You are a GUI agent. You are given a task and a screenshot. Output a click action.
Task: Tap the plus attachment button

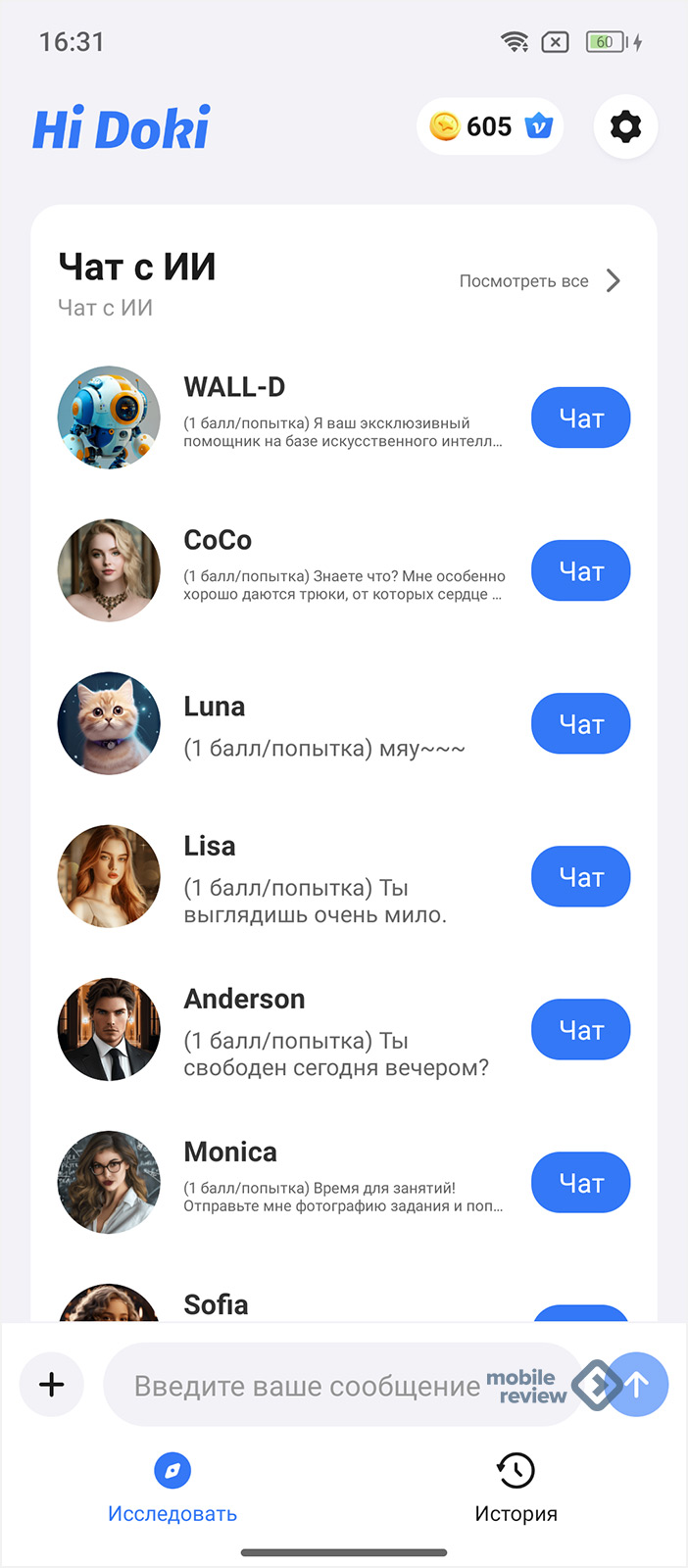[52, 1385]
